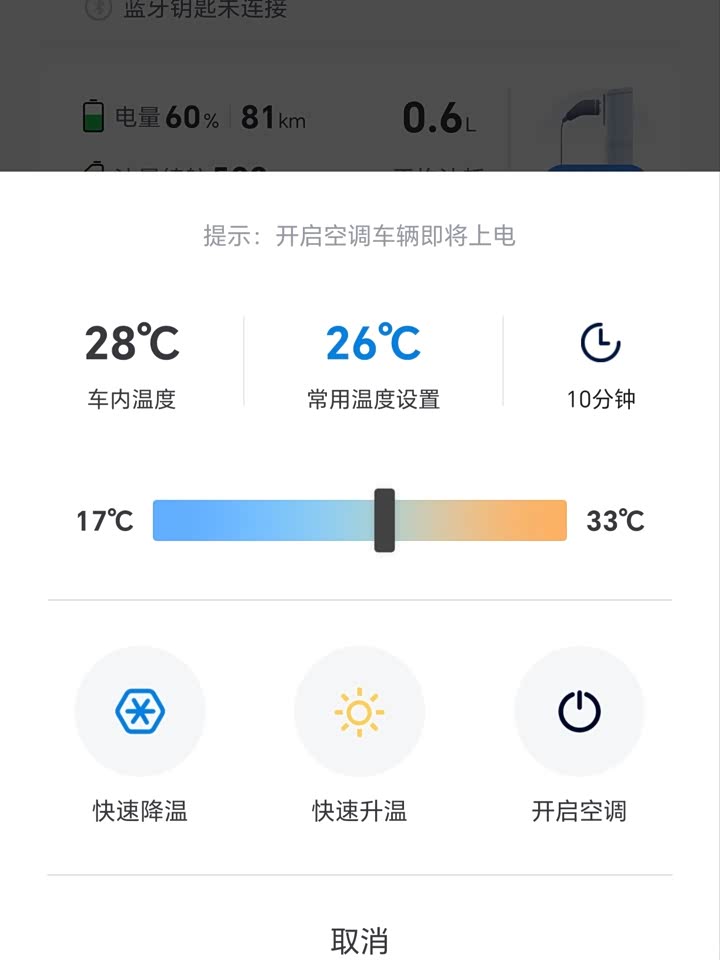The width and height of the screenshot is (720, 960).
Task: Turn on AC with 开启空调
Action: point(579,712)
